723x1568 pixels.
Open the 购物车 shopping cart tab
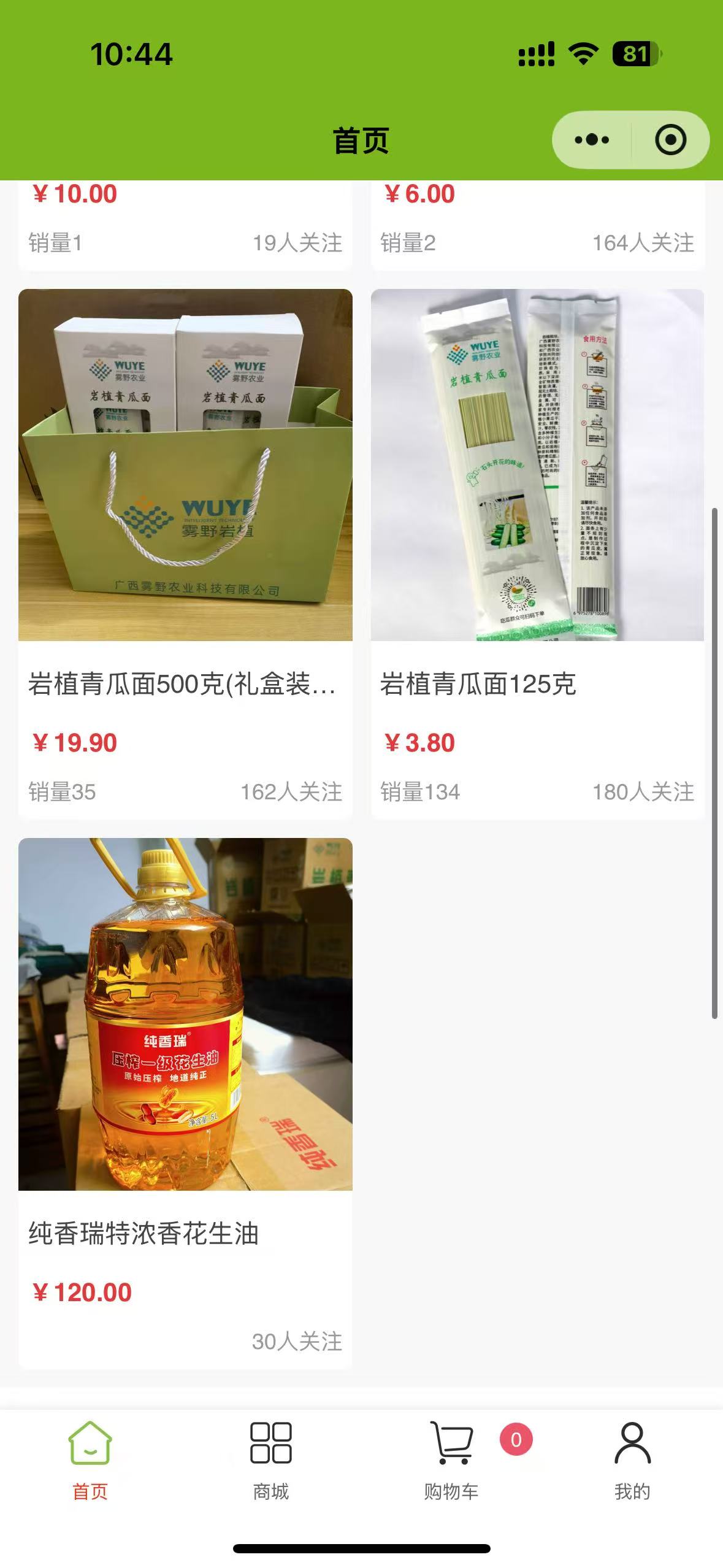click(452, 1461)
